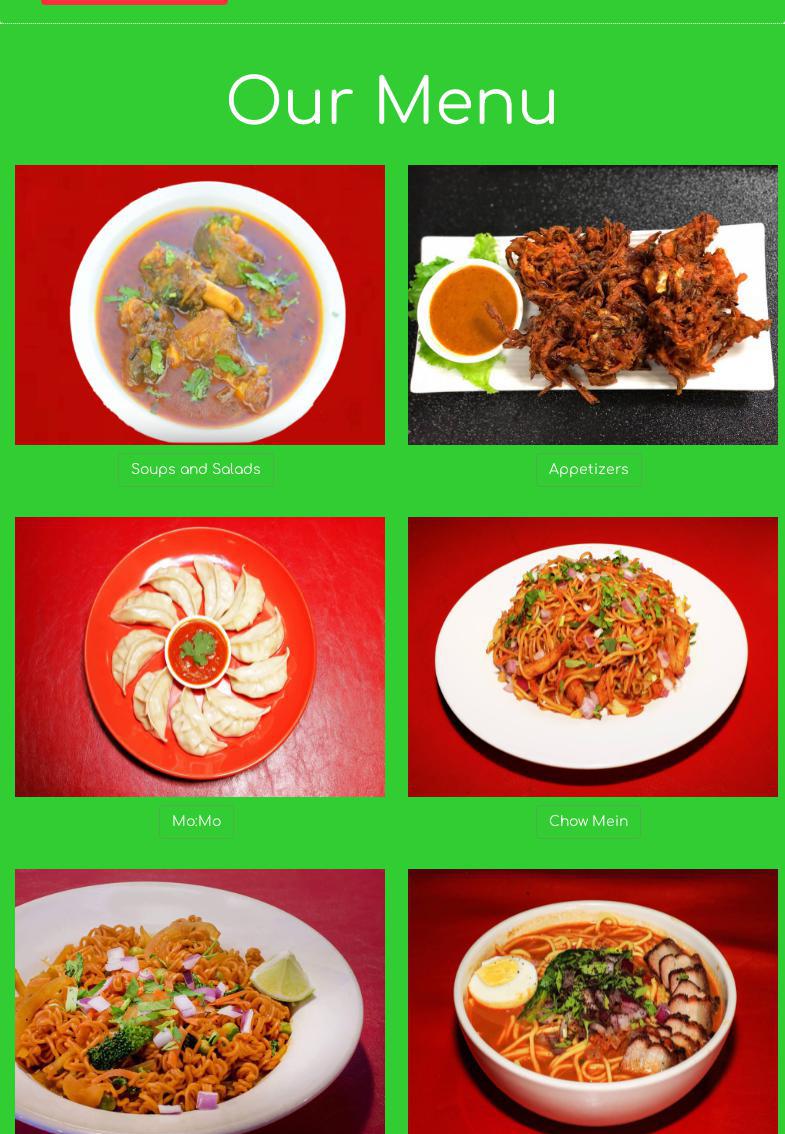This screenshot has height=1134, width=785.
Task: Tap the Mo:Mo dumplings photo
Action: click(200, 657)
